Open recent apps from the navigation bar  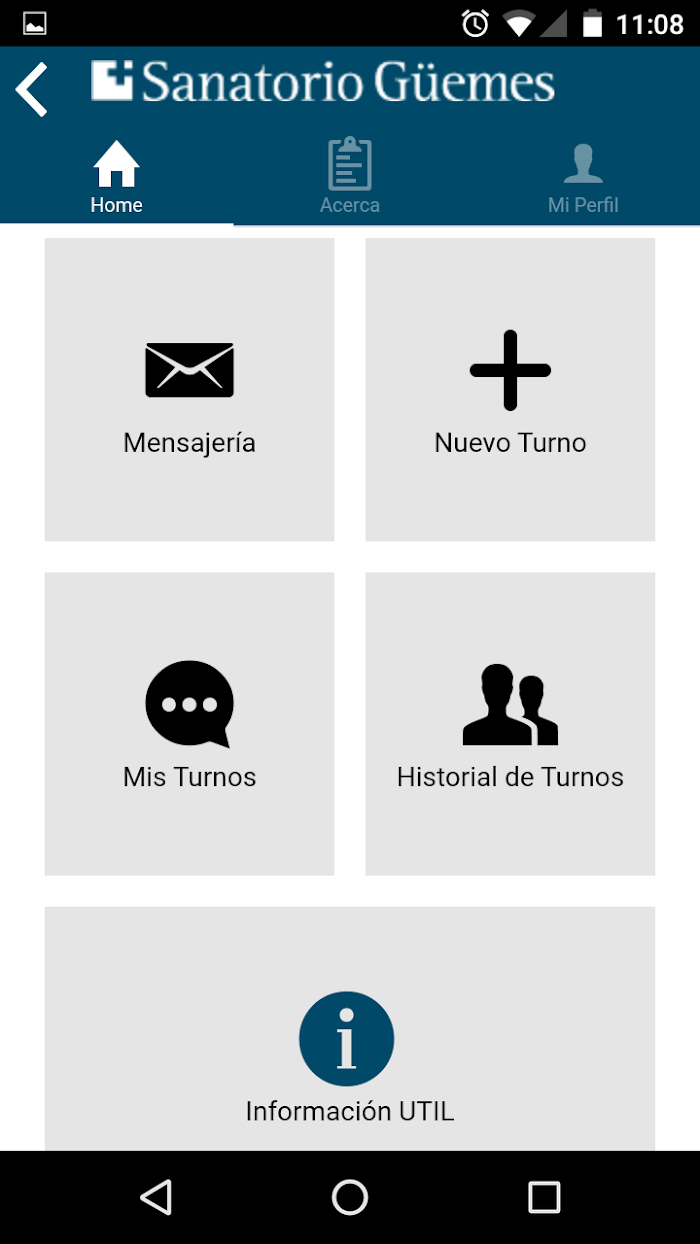coord(544,1197)
